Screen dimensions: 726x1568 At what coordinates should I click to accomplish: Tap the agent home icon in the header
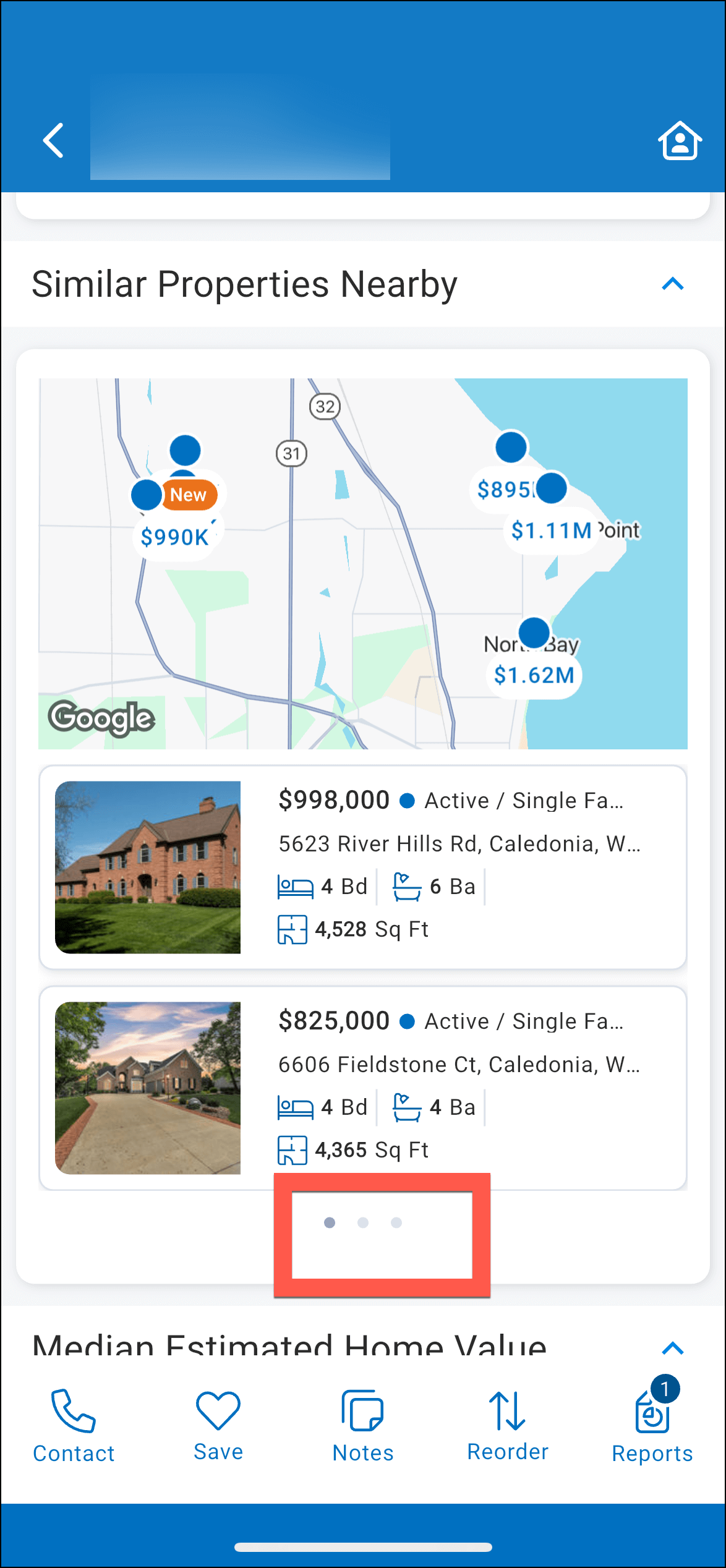[679, 141]
